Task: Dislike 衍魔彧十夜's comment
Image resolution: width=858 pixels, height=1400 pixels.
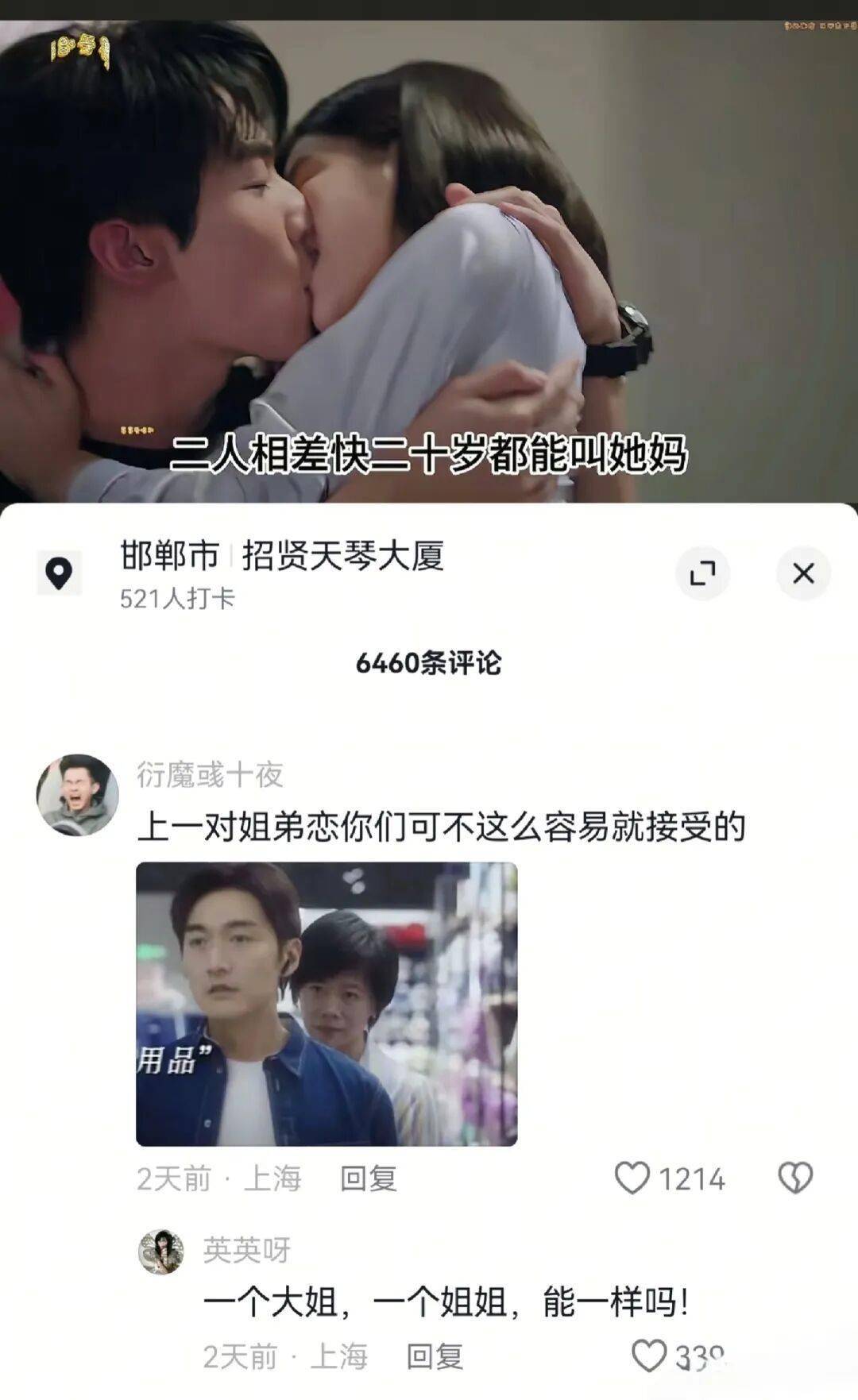Action: (x=795, y=1178)
